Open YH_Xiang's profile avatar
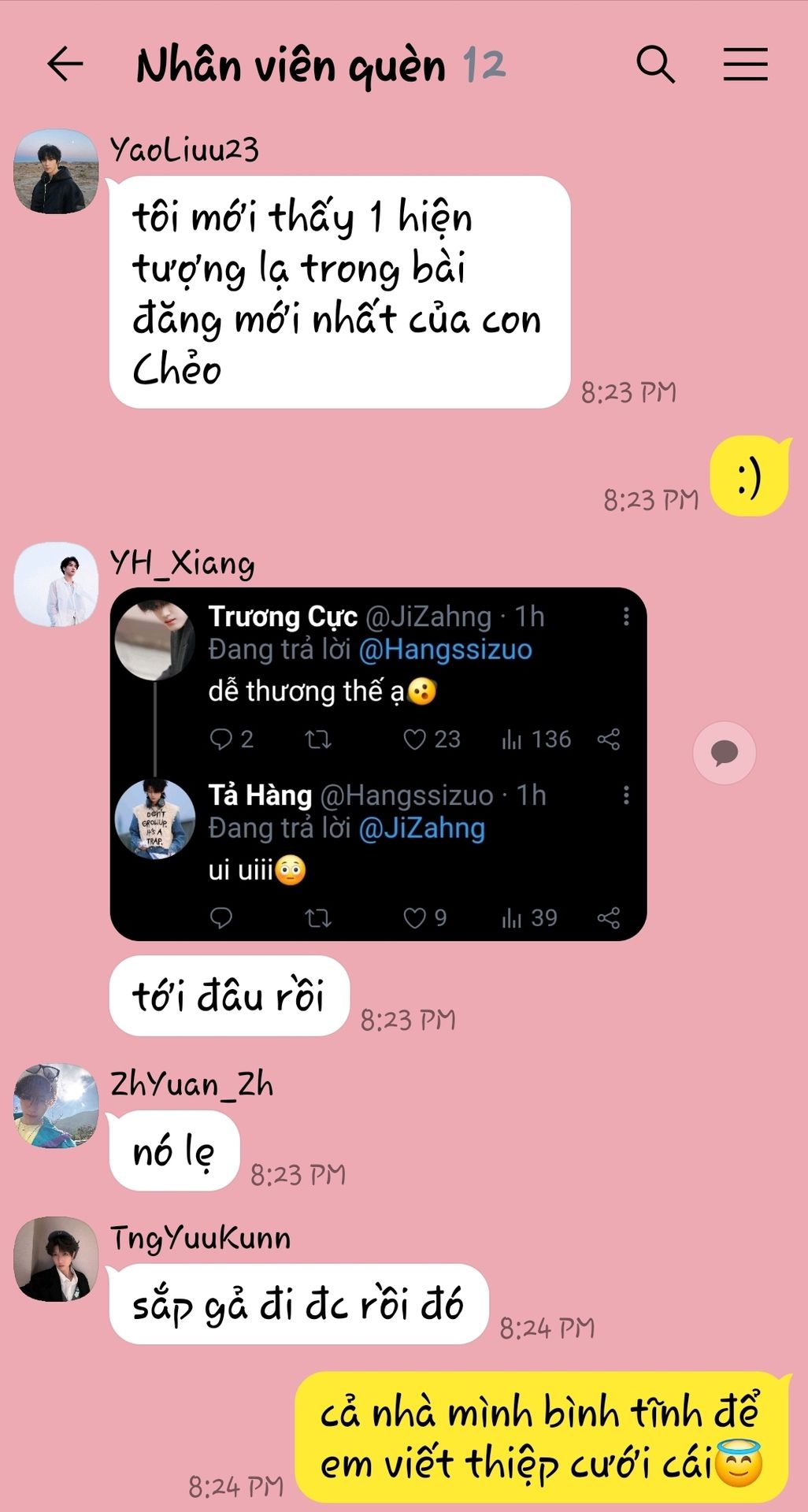Viewport: 808px width, 1512px height. click(56, 584)
